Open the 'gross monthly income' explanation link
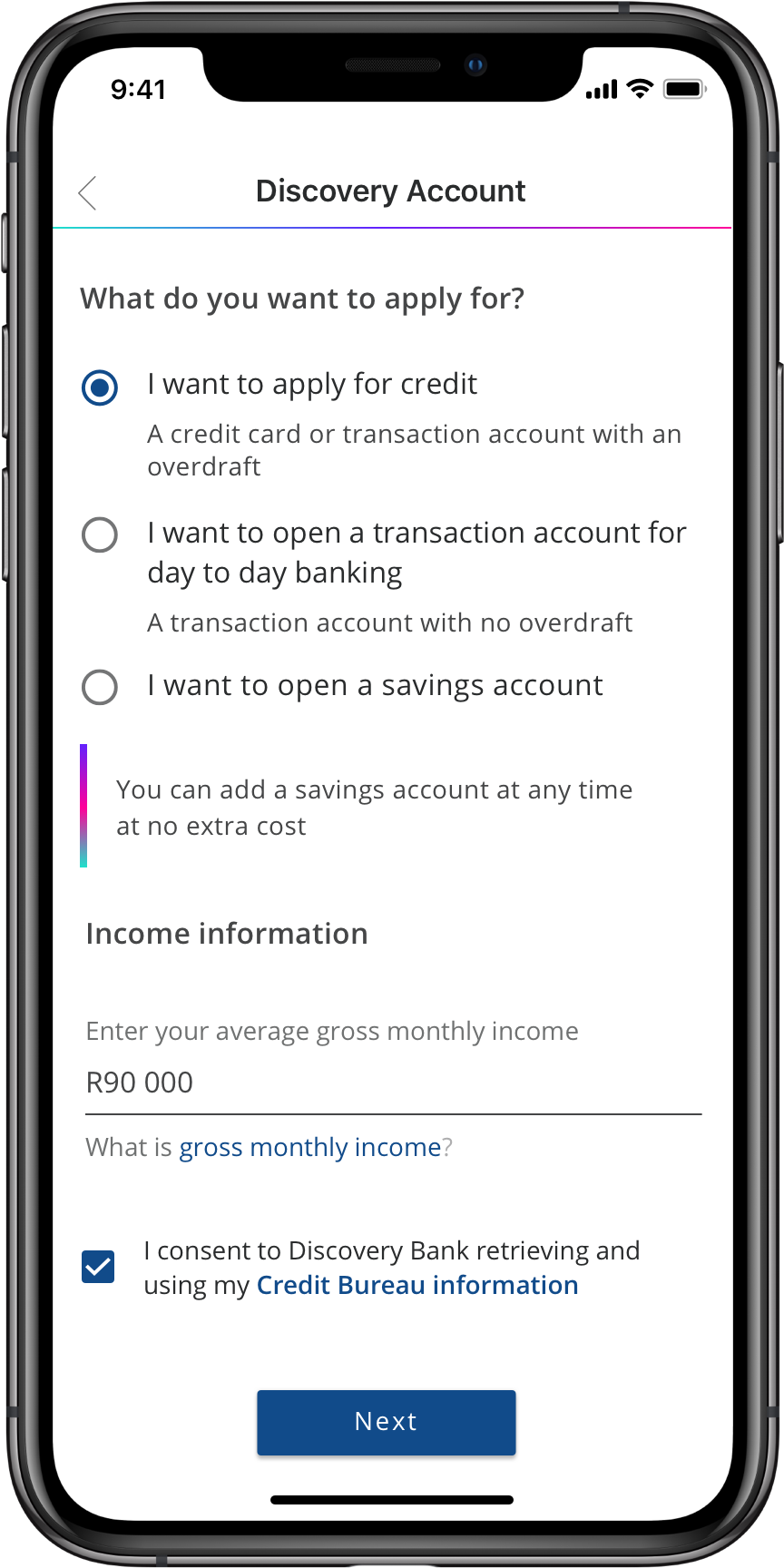Image resolution: width=784 pixels, height=1568 pixels. 310,1148
